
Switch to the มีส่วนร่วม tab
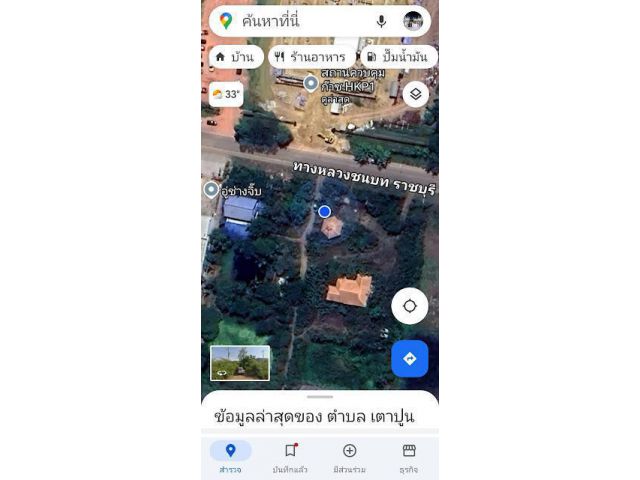point(349,458)
